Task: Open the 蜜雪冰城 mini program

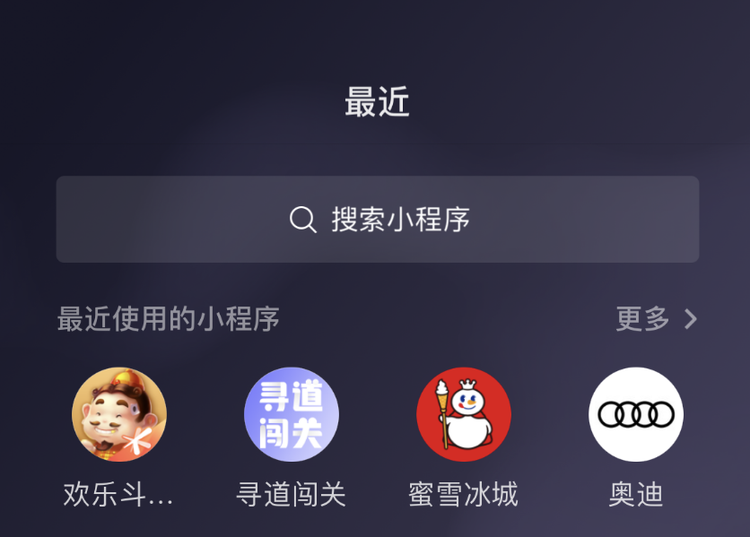Action: (x=463, y=415)
